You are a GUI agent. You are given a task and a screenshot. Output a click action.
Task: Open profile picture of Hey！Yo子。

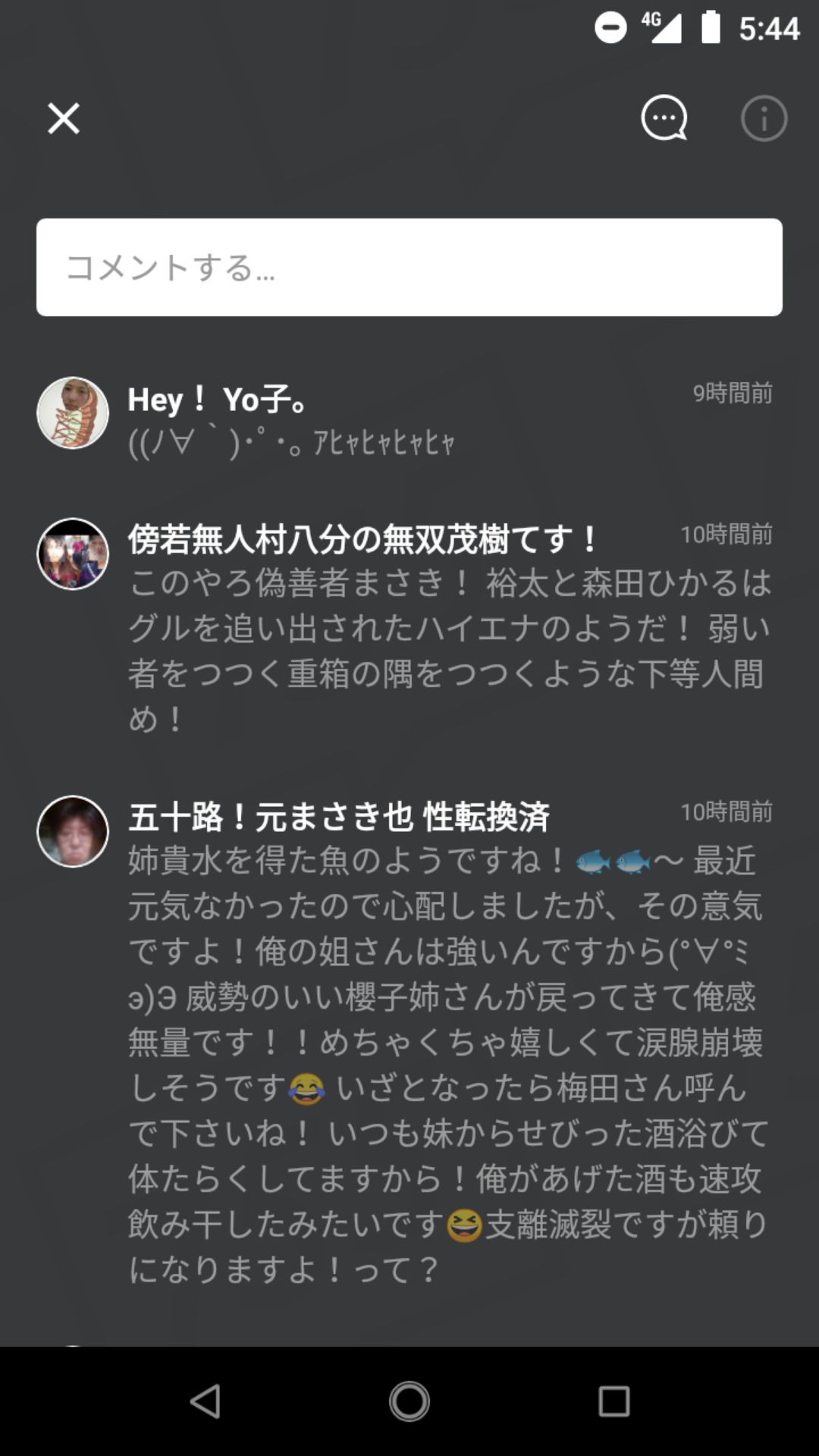click(x=73, y=412)
